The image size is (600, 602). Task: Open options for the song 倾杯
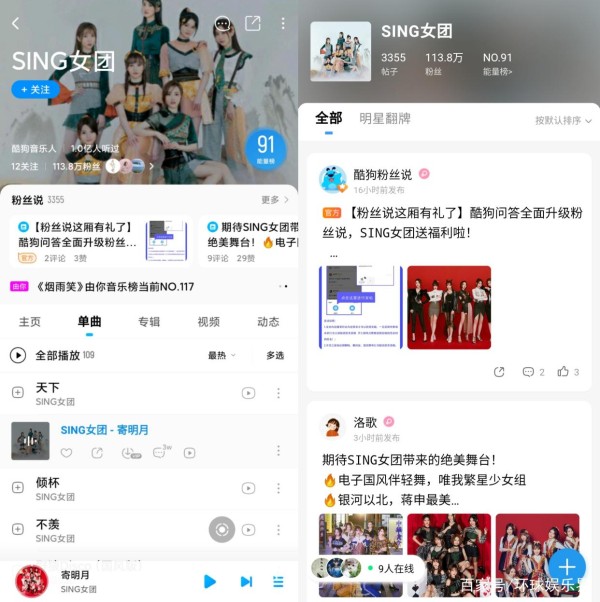[x=277, y=487]
